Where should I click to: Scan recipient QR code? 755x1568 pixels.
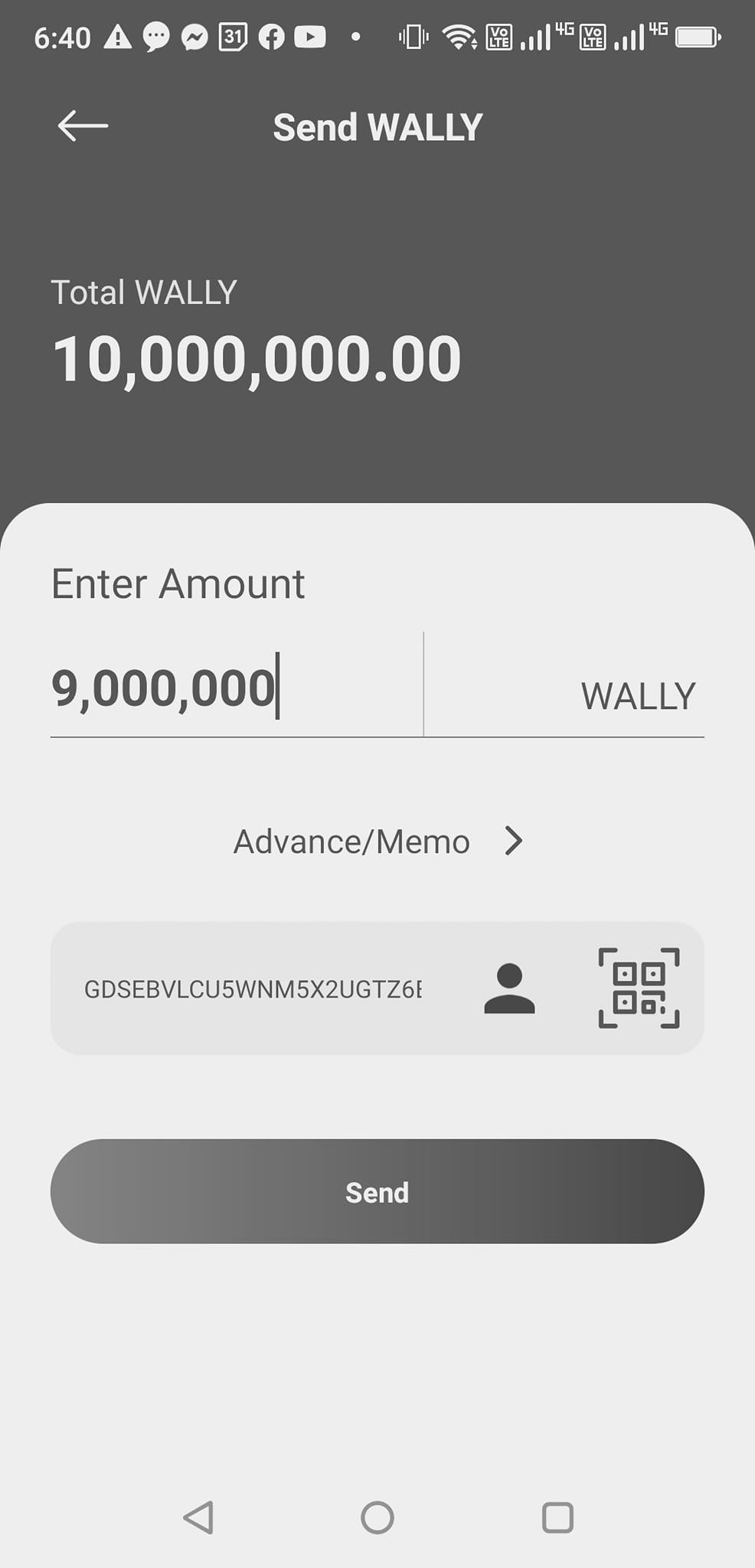[x=639, y=988]
